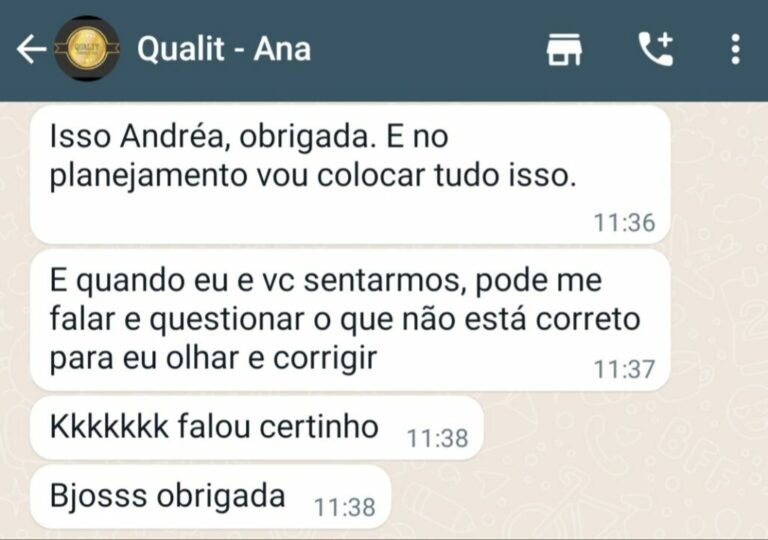
Task: Go back to the chat list
Action: (31, 49)
